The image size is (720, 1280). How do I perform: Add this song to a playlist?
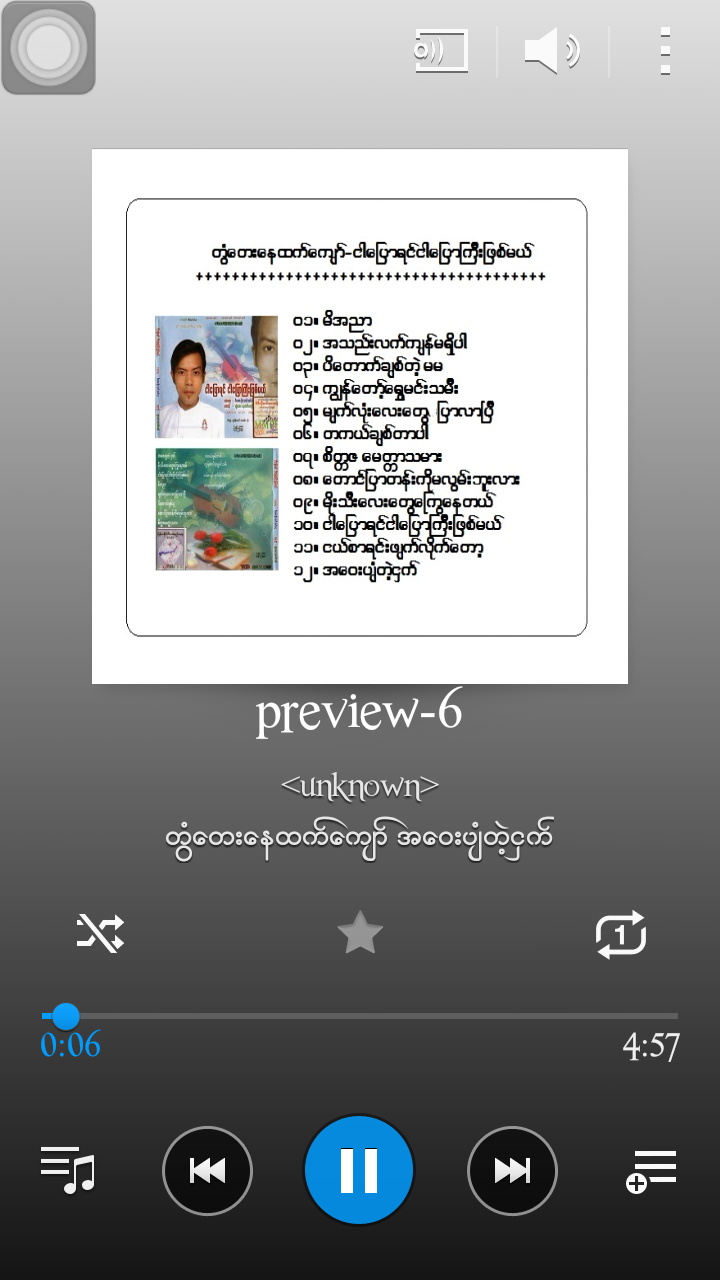click(651, 1171)
